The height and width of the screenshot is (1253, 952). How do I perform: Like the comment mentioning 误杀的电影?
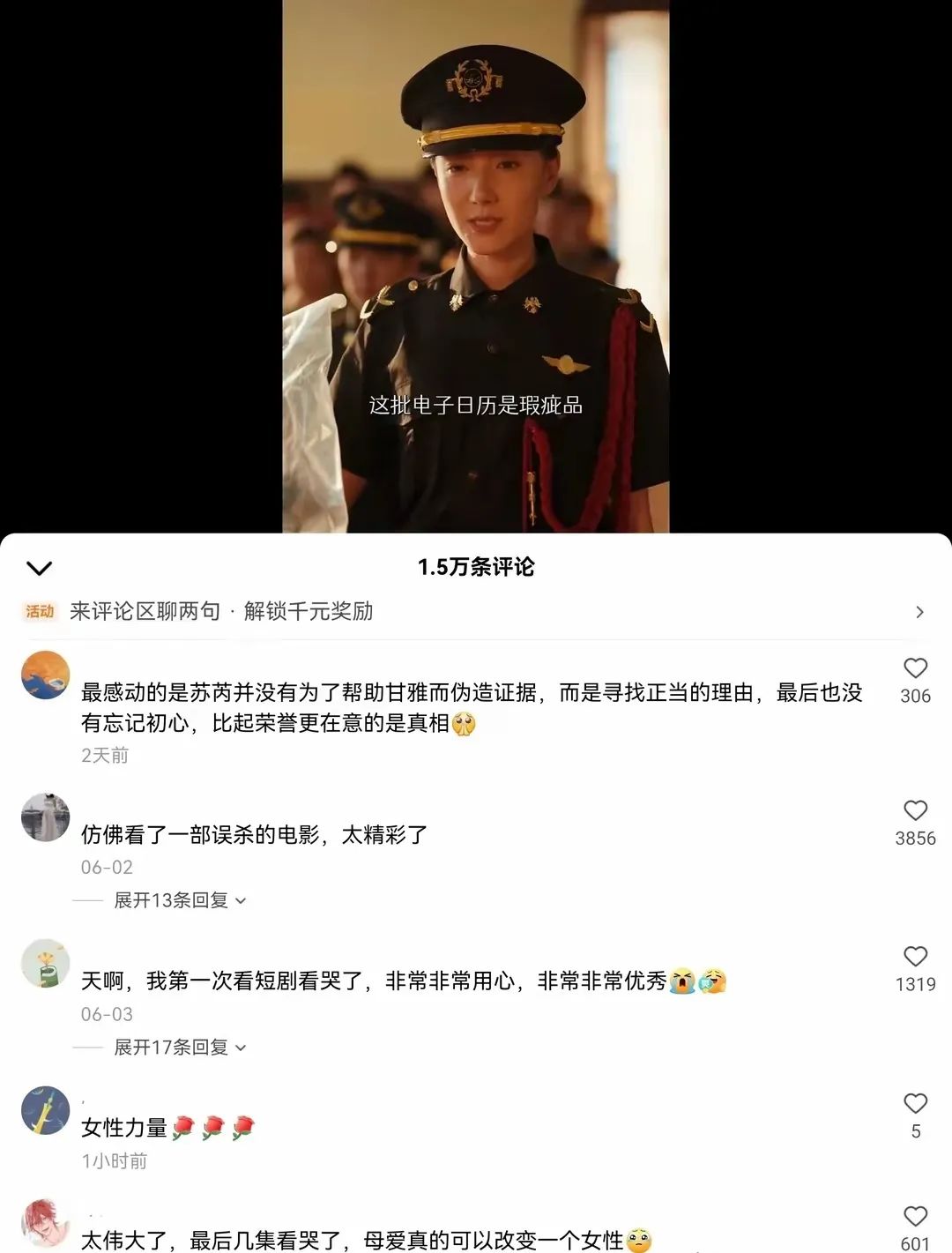(915, 811)
